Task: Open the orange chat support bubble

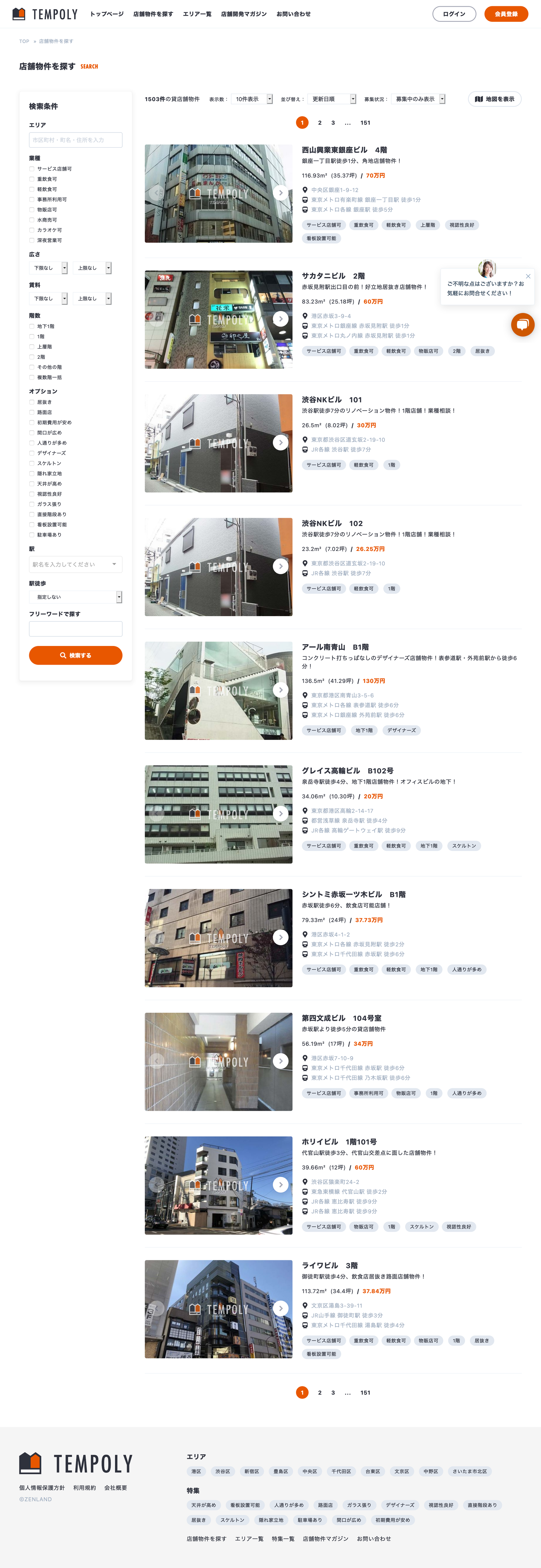Action: [x=523, y=324]
